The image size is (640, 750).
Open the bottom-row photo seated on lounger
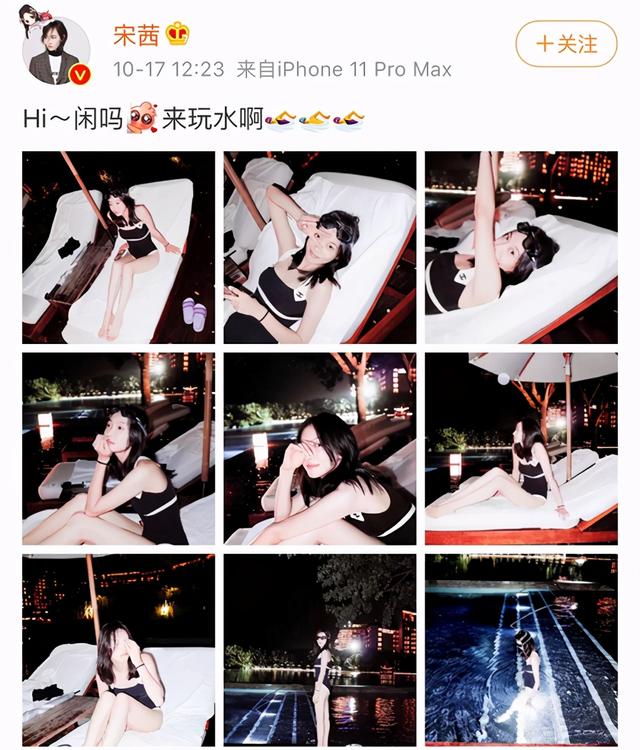118,650
